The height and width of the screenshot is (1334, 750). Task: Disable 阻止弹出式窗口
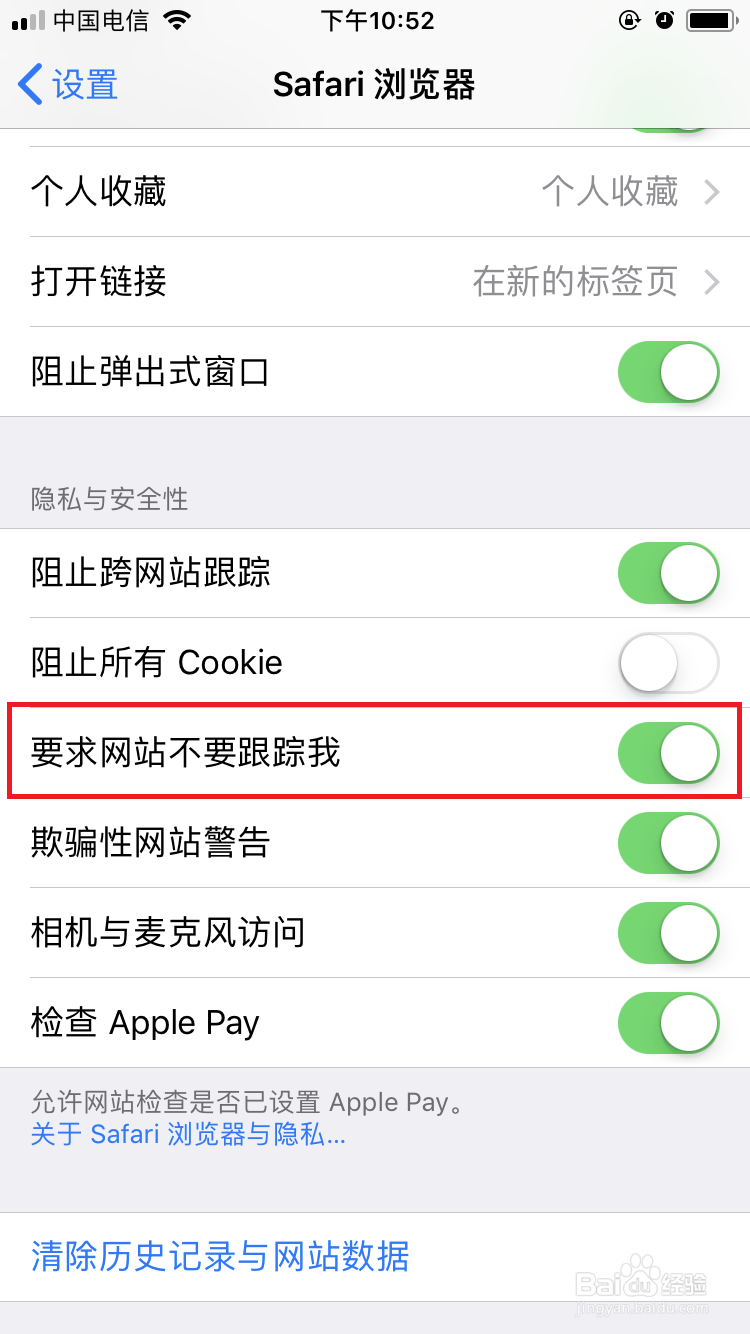point(668,372)
